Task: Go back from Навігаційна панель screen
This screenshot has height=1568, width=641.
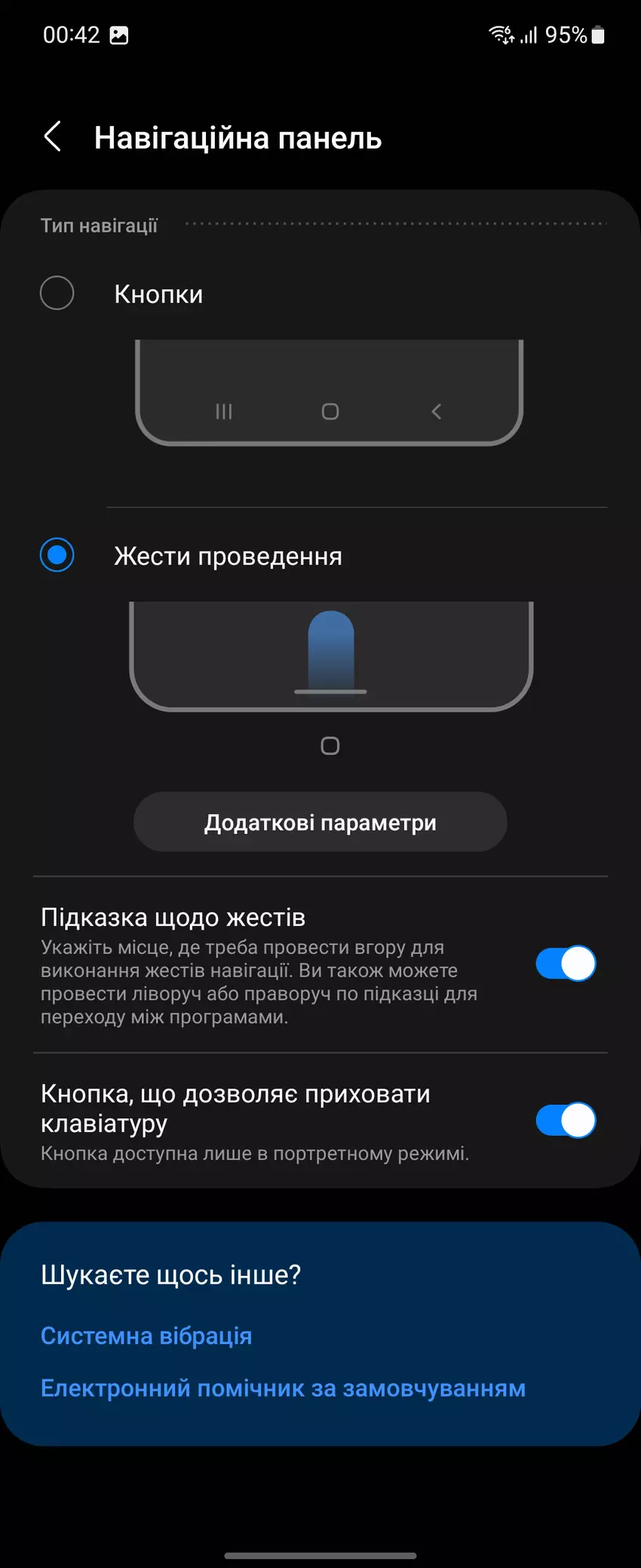Action: 53,137
